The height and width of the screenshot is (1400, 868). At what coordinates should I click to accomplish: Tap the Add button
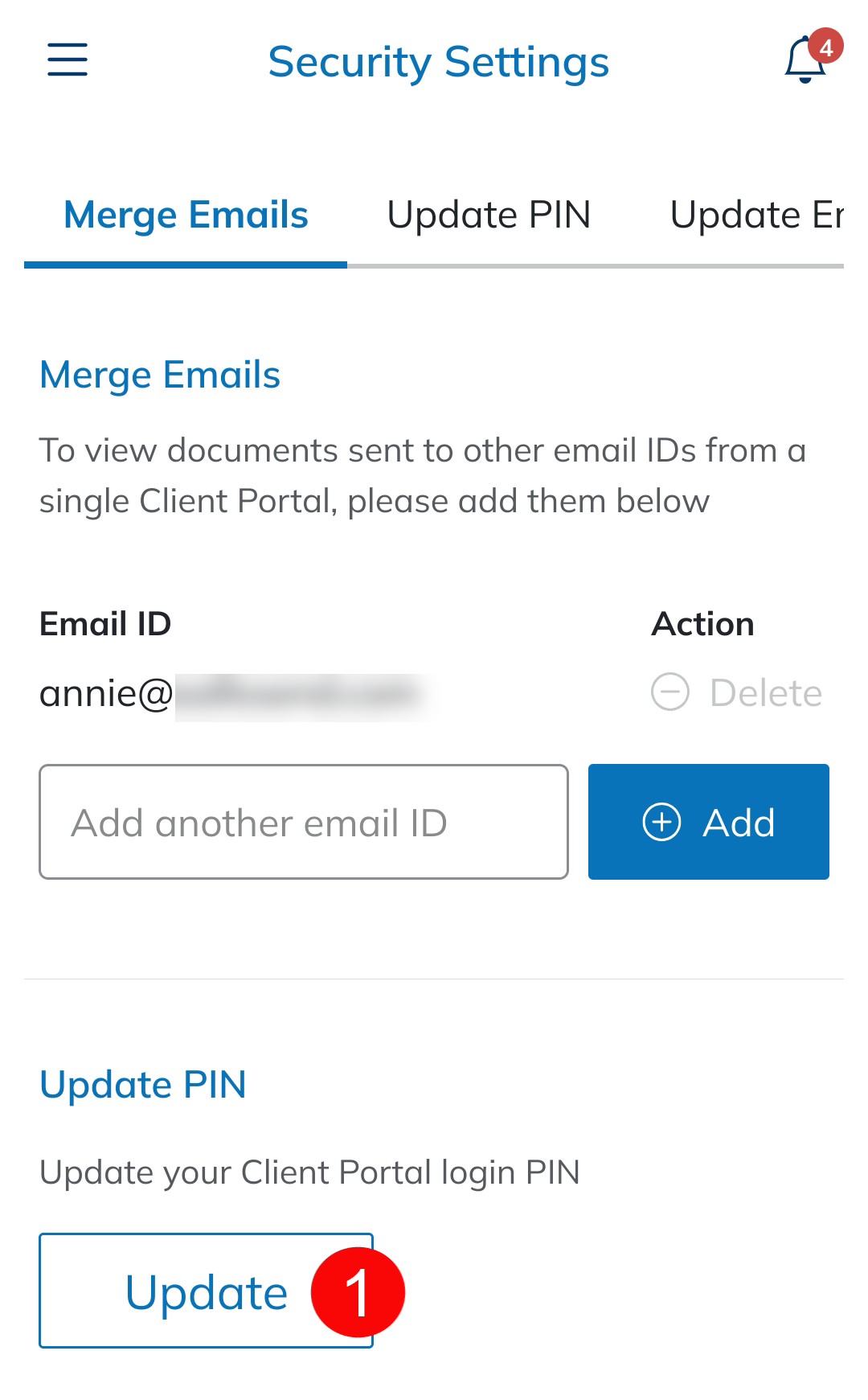point(708,822)
